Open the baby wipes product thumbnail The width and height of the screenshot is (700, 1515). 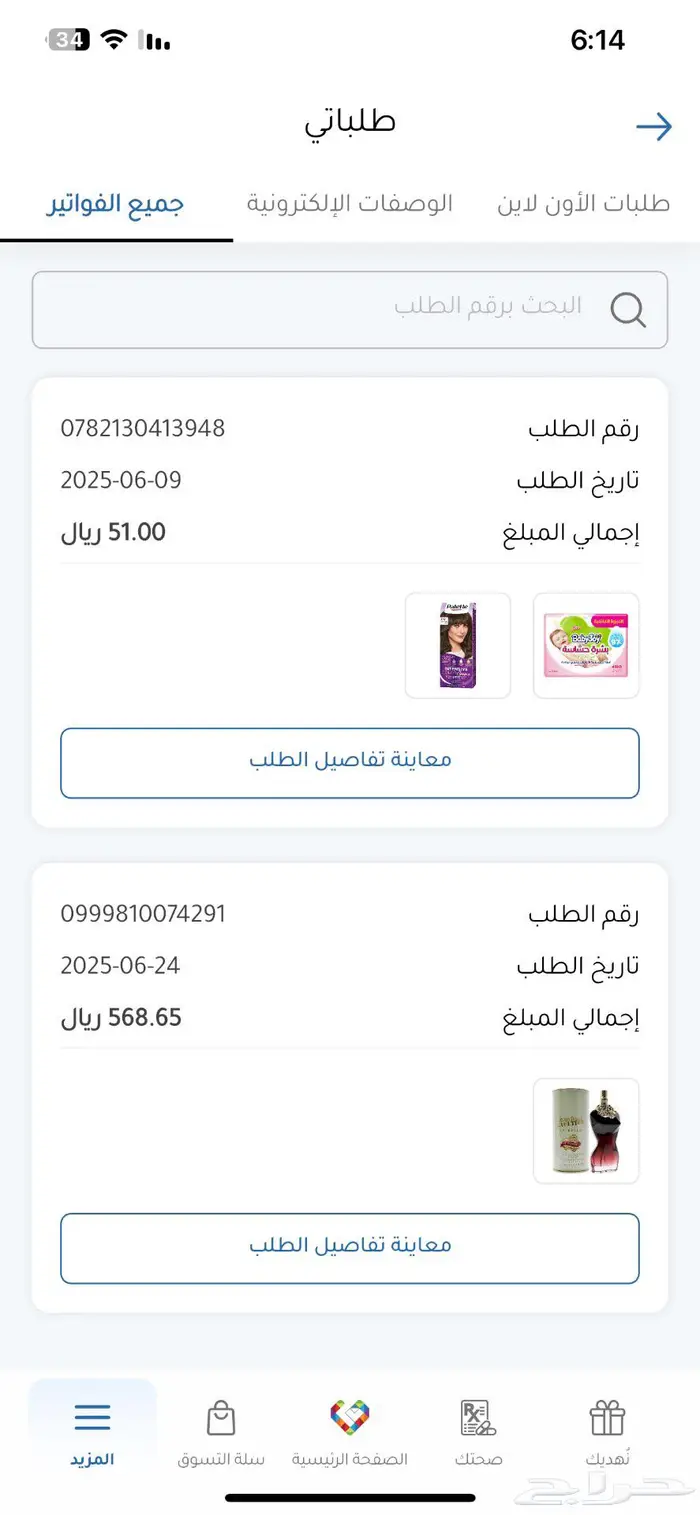[x=586, y=645]
